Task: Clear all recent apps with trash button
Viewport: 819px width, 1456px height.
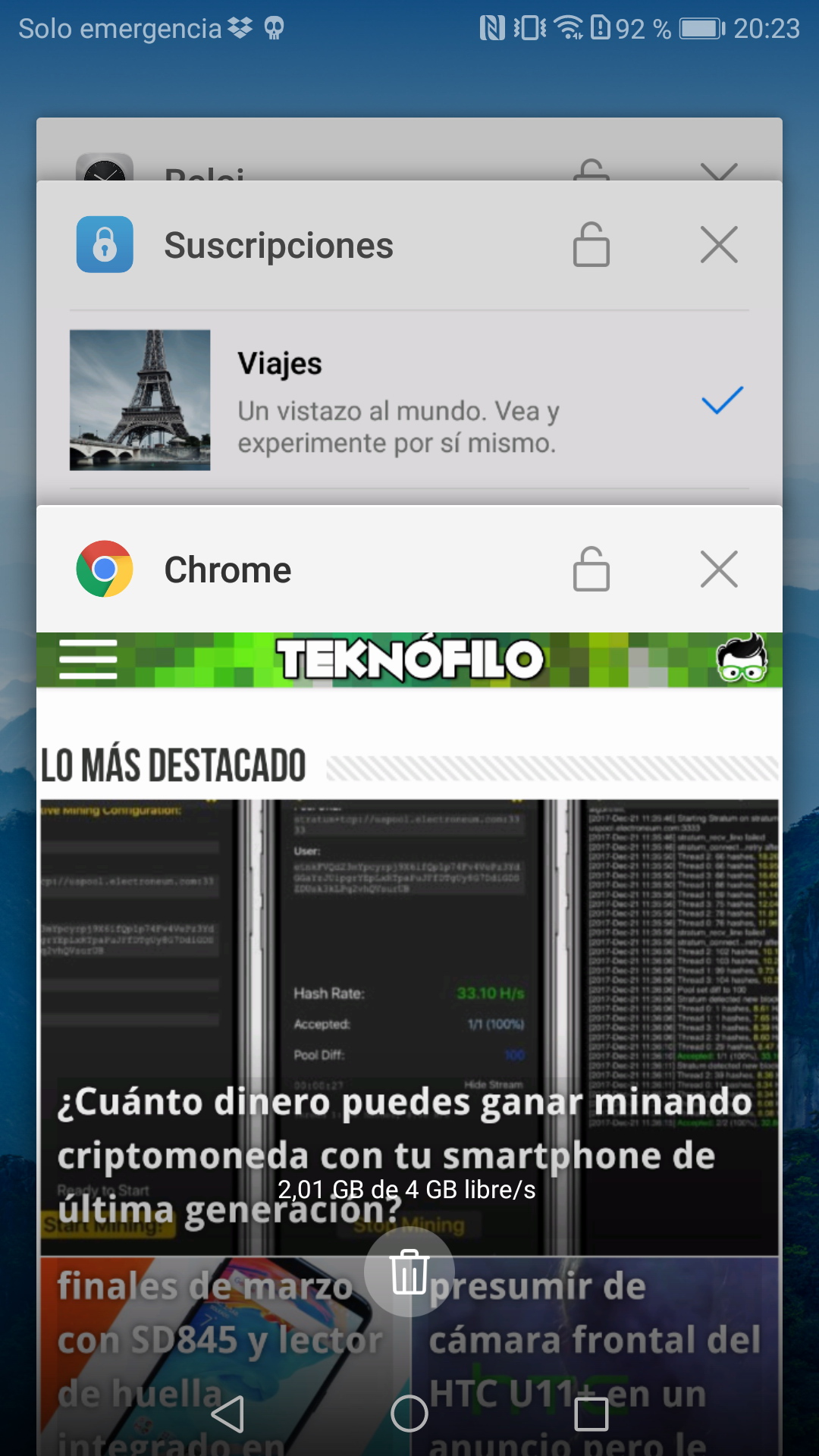Action: [409, 1272]
